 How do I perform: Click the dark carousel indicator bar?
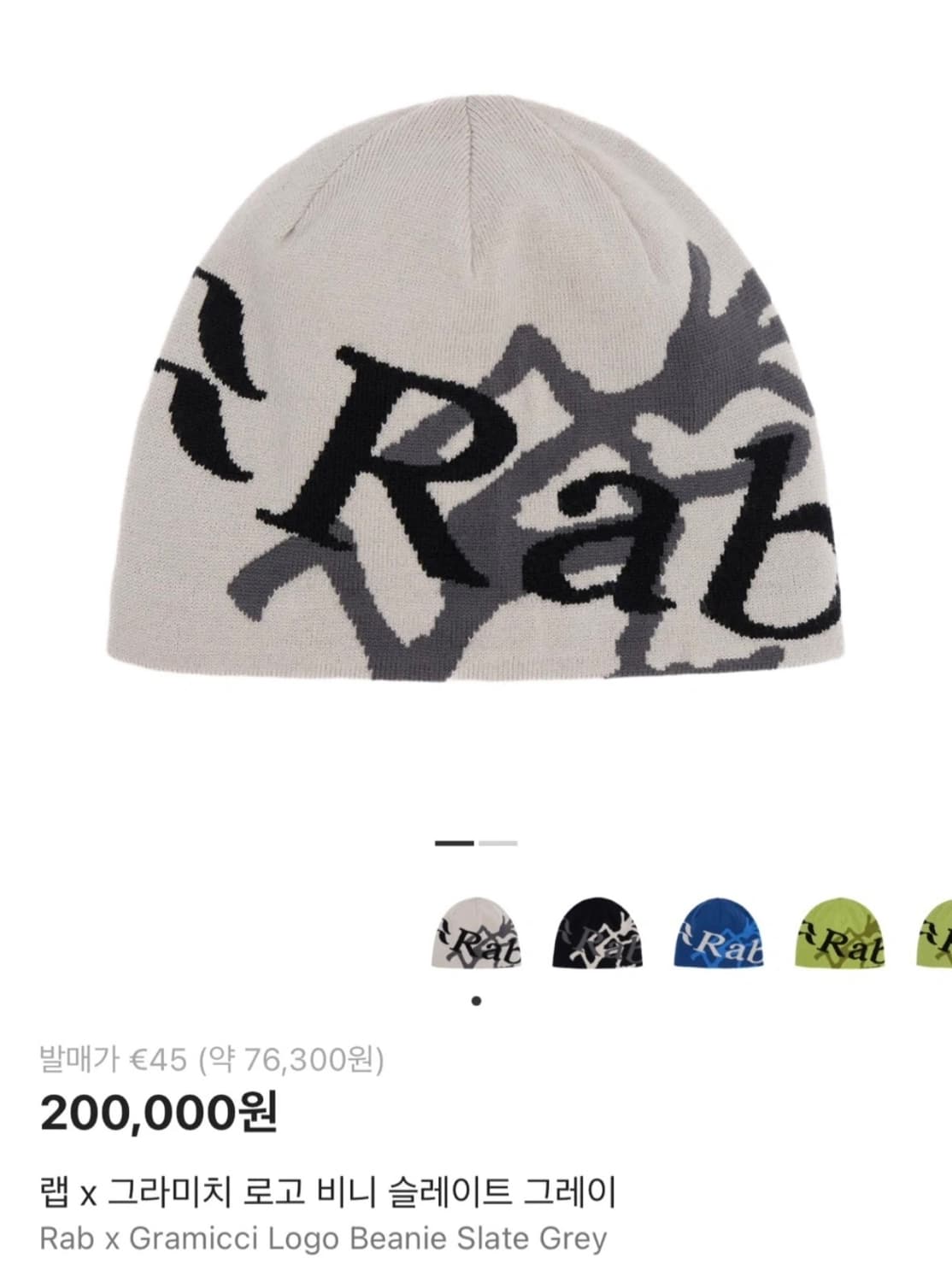coord(455,842)
